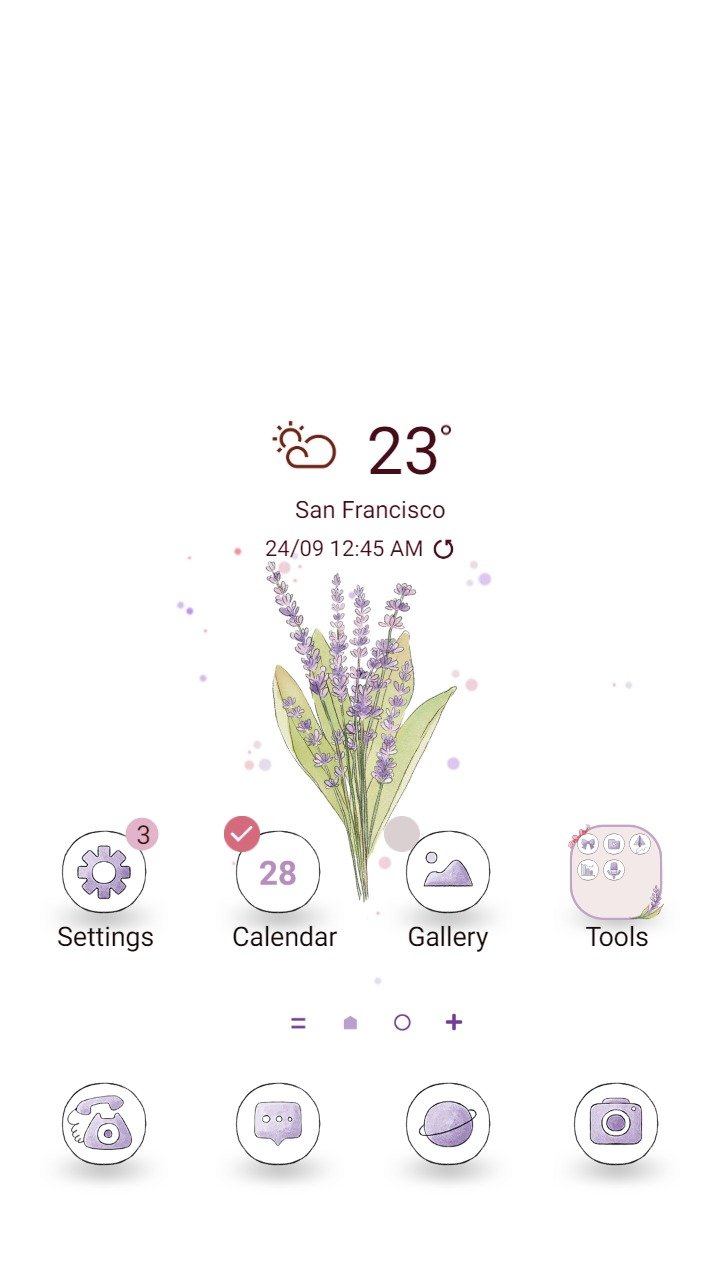Tap the circle page indicator
The image size is (720, 1280).
(402, 1022)
